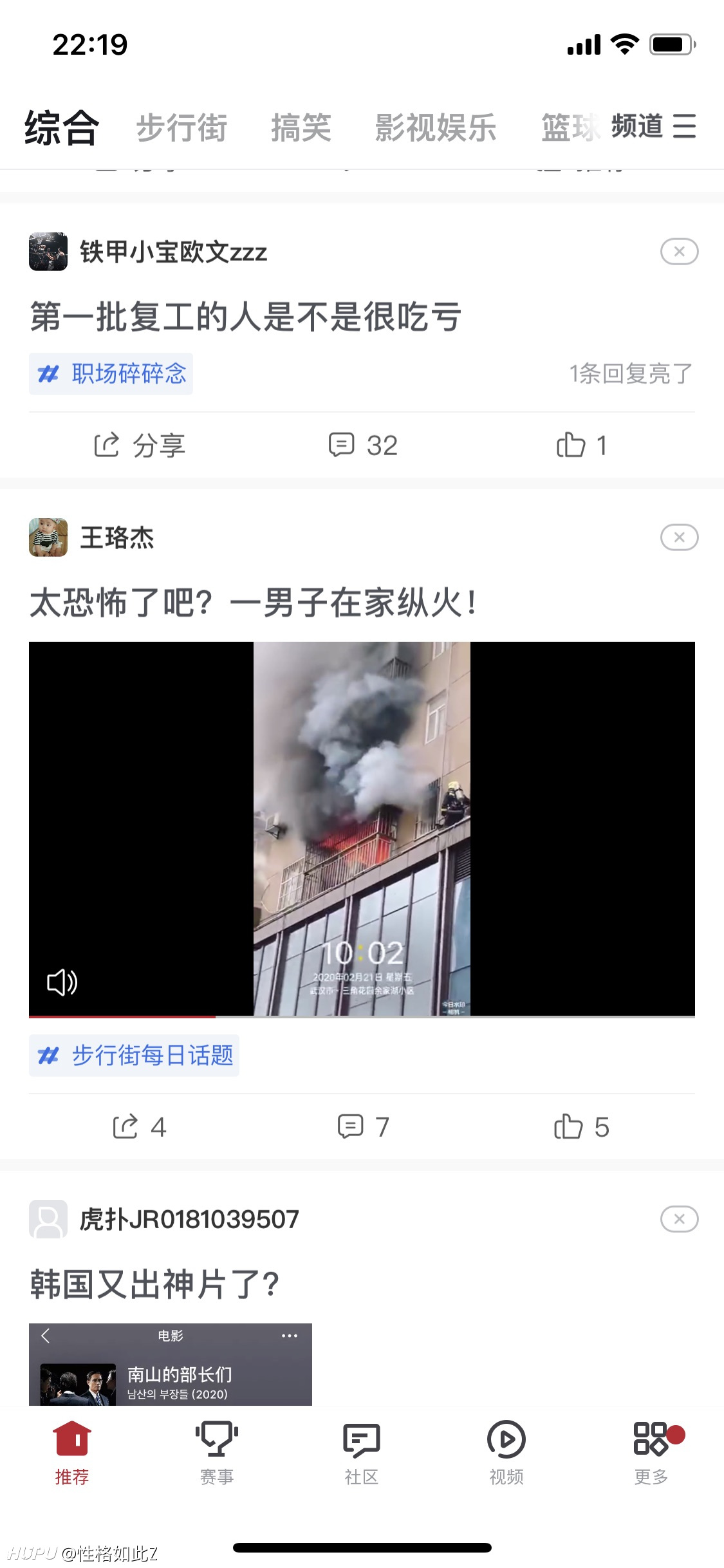724x1568 pixels.
Task: Toggle sound on the fire video
Action: point(62,982)
